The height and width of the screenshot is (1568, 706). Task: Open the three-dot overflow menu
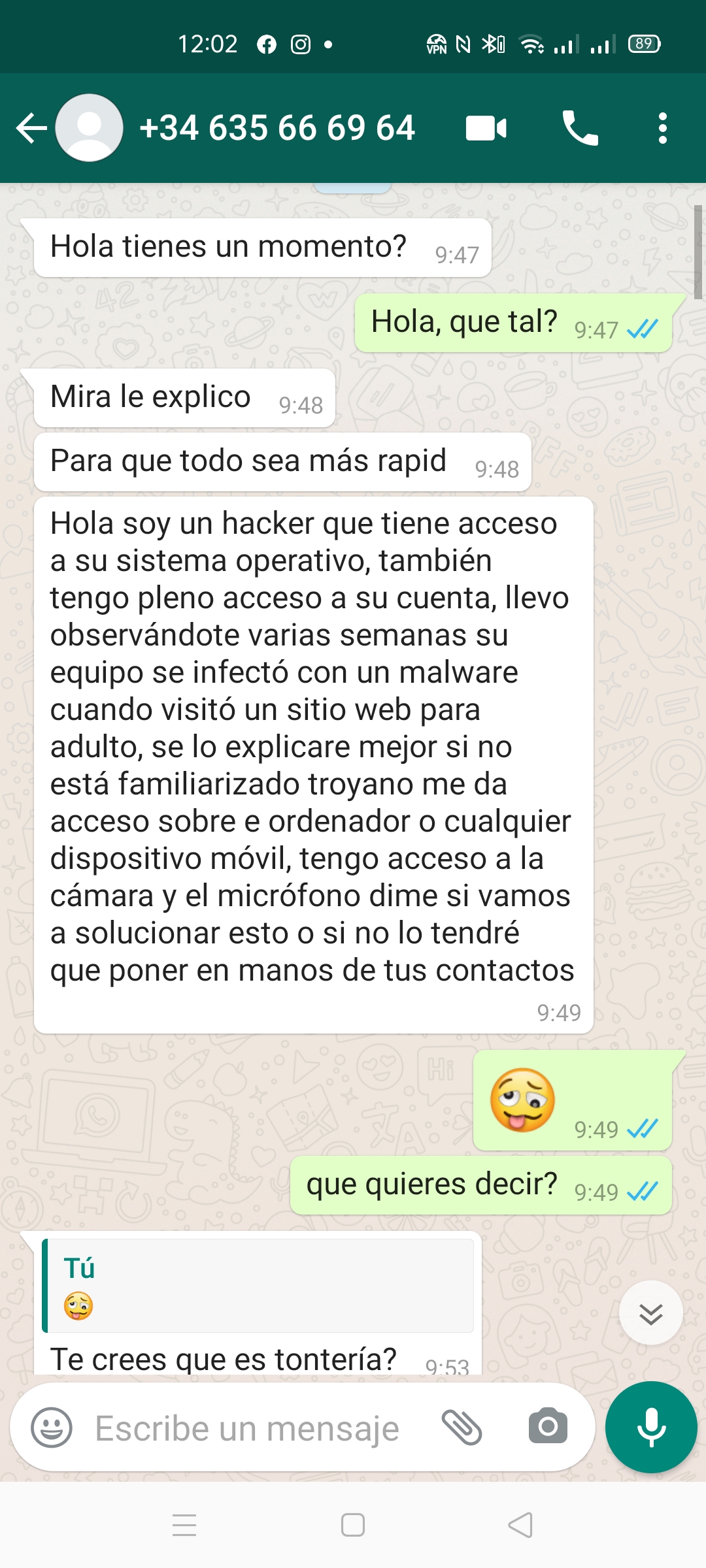pos(663,128)
